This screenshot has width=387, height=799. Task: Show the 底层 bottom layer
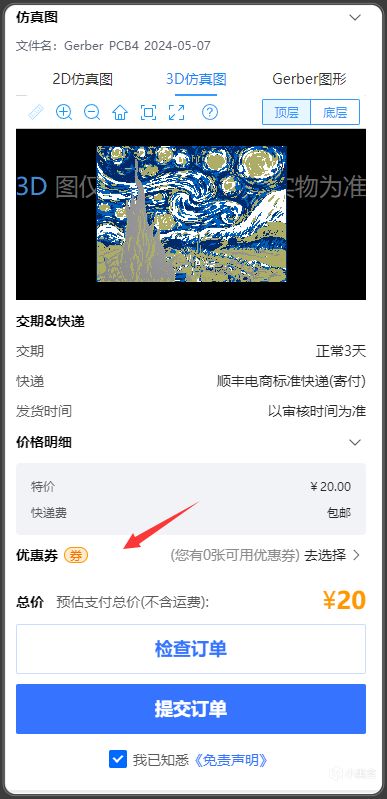coord(335,112)
